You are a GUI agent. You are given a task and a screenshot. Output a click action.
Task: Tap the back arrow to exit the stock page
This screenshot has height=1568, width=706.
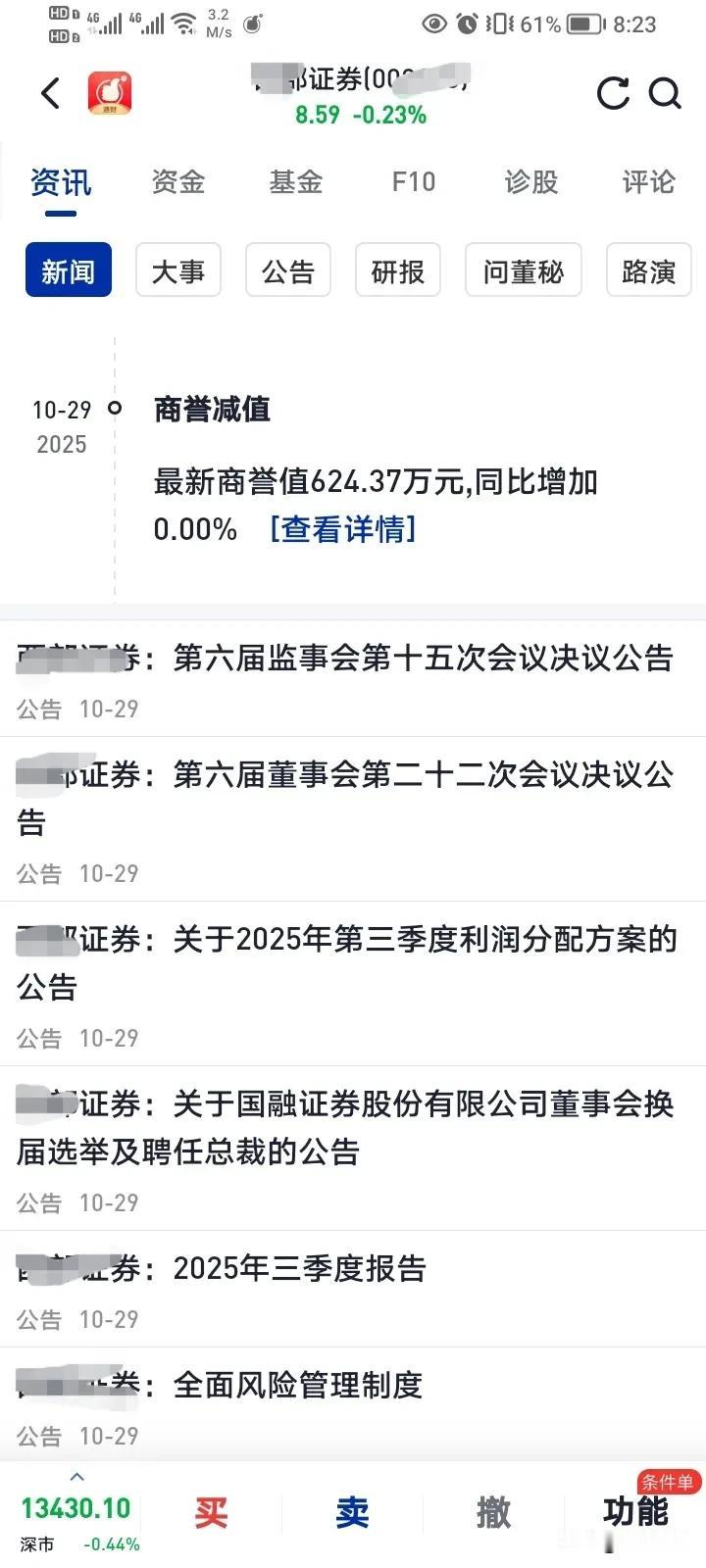click(x=49, y=93)
